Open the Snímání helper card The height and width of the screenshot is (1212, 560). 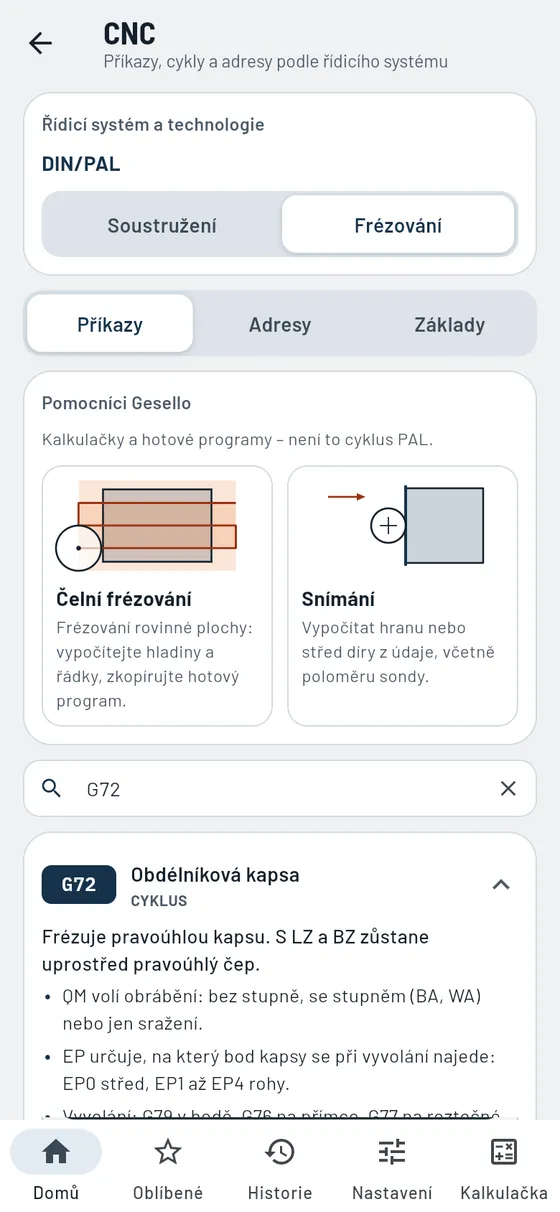tap(403, 596)
